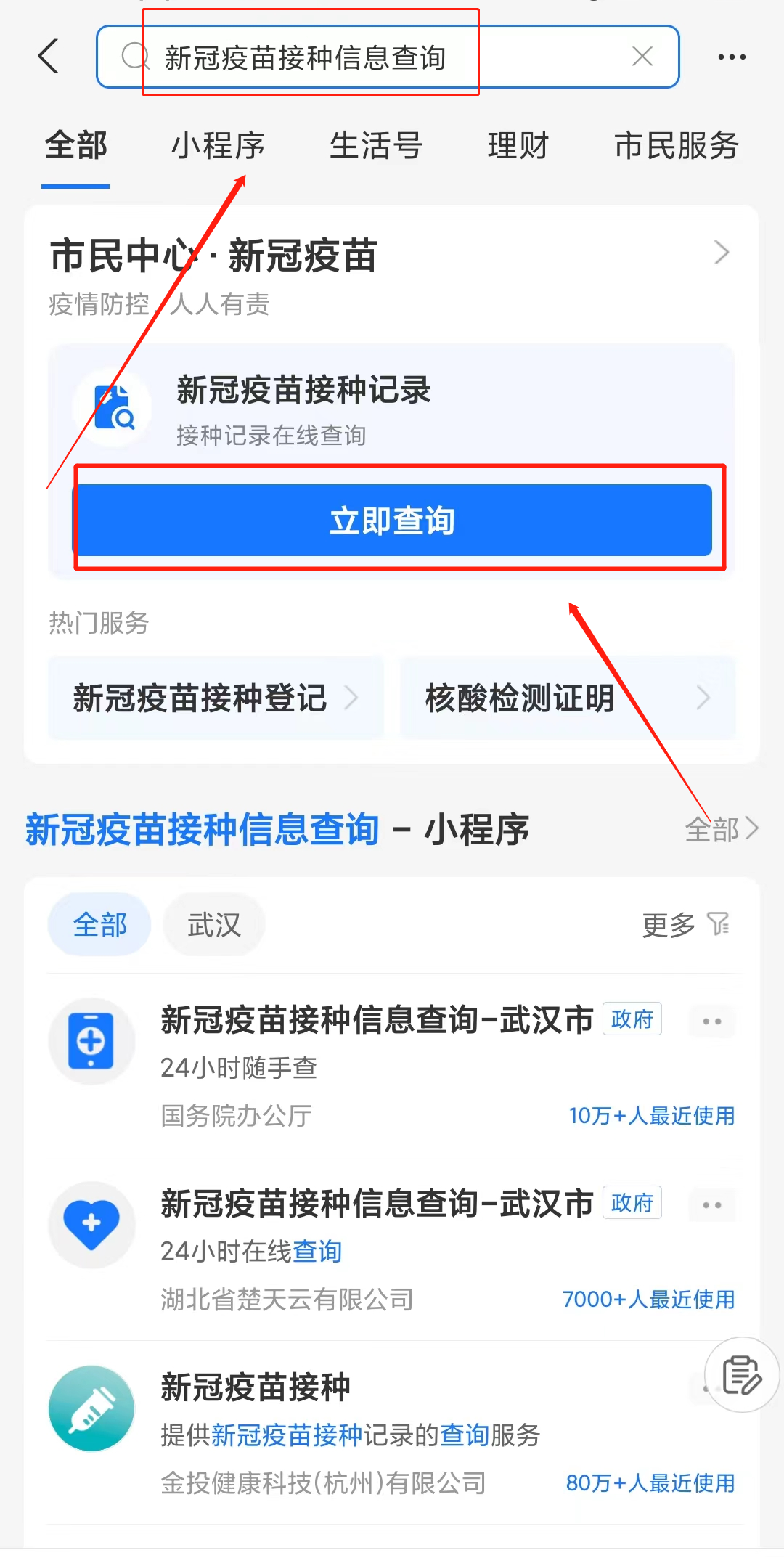Tap the floating feedback note icon
The image size is (784, 1558).
[741, 1374]
